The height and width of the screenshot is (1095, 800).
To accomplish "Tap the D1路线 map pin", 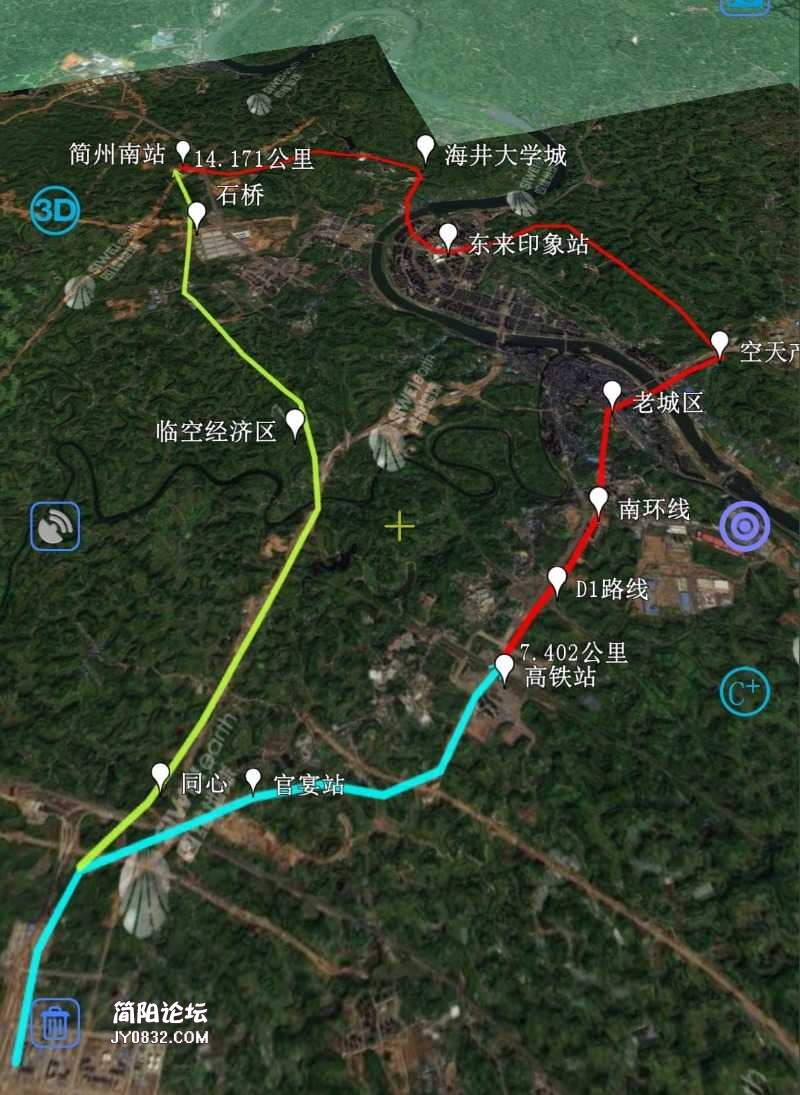I will (x=557, y=579).
